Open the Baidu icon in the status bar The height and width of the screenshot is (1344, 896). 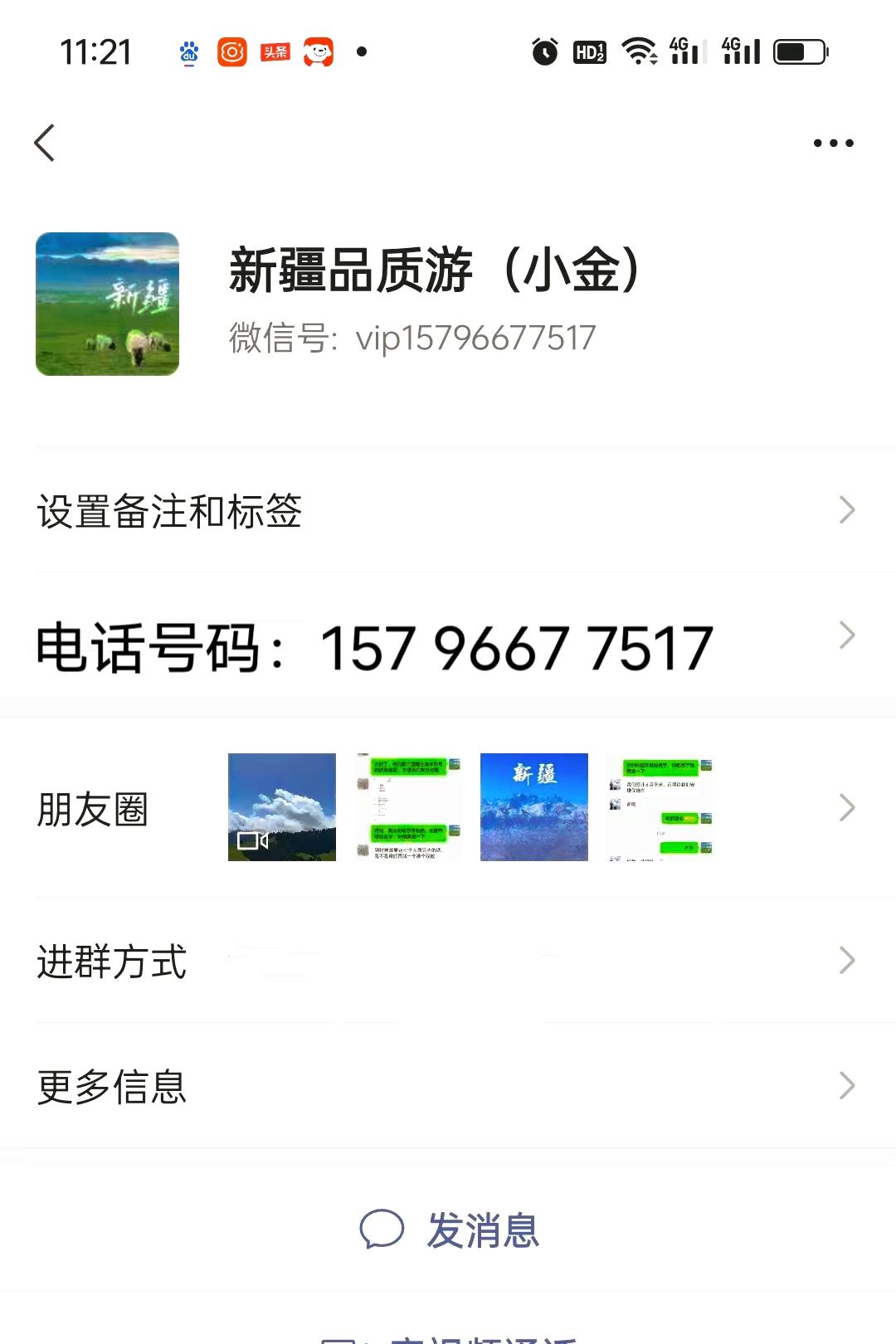click(187, 52)
